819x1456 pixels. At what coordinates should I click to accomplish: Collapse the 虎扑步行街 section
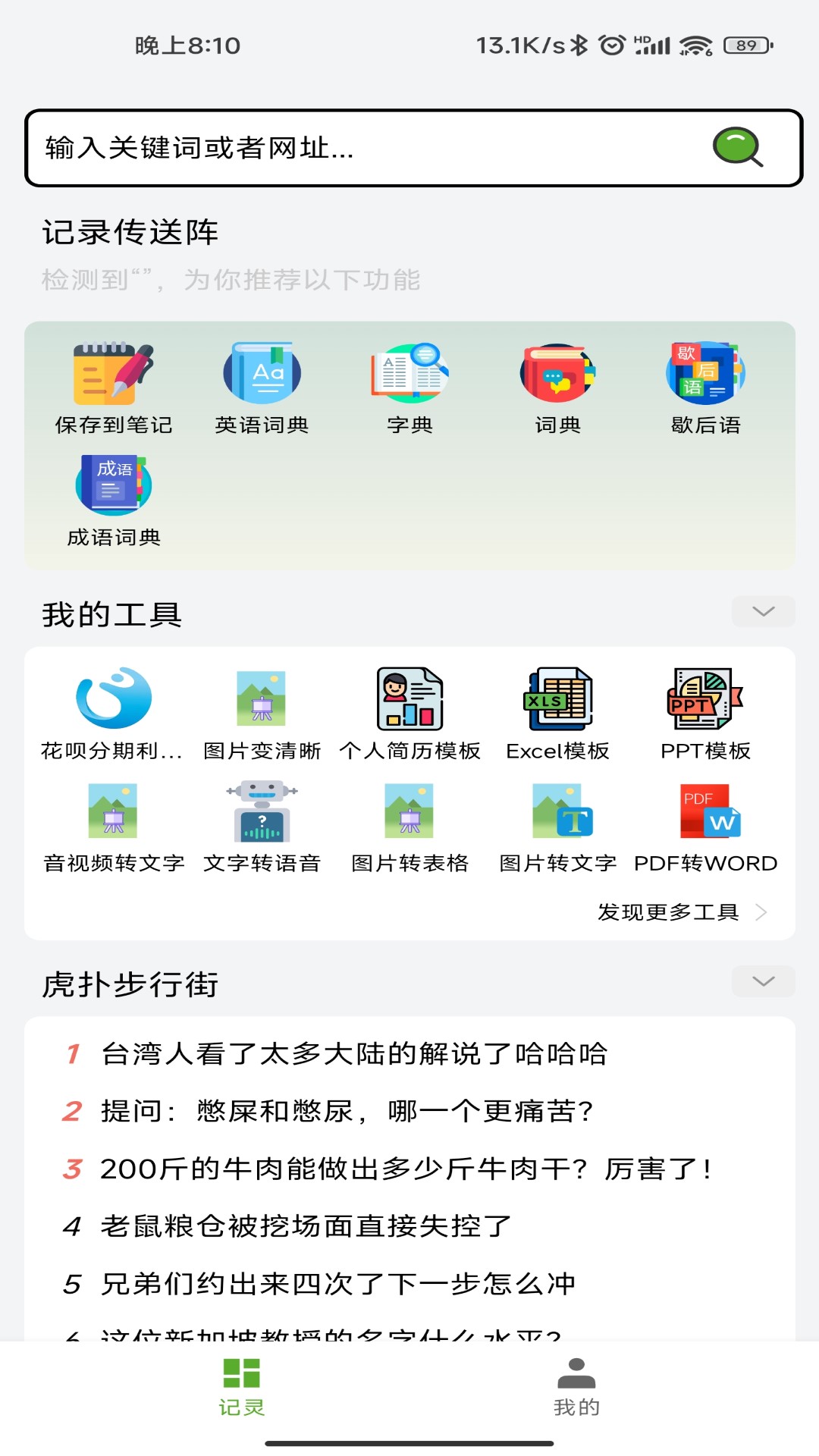click(x=763, y=981)
